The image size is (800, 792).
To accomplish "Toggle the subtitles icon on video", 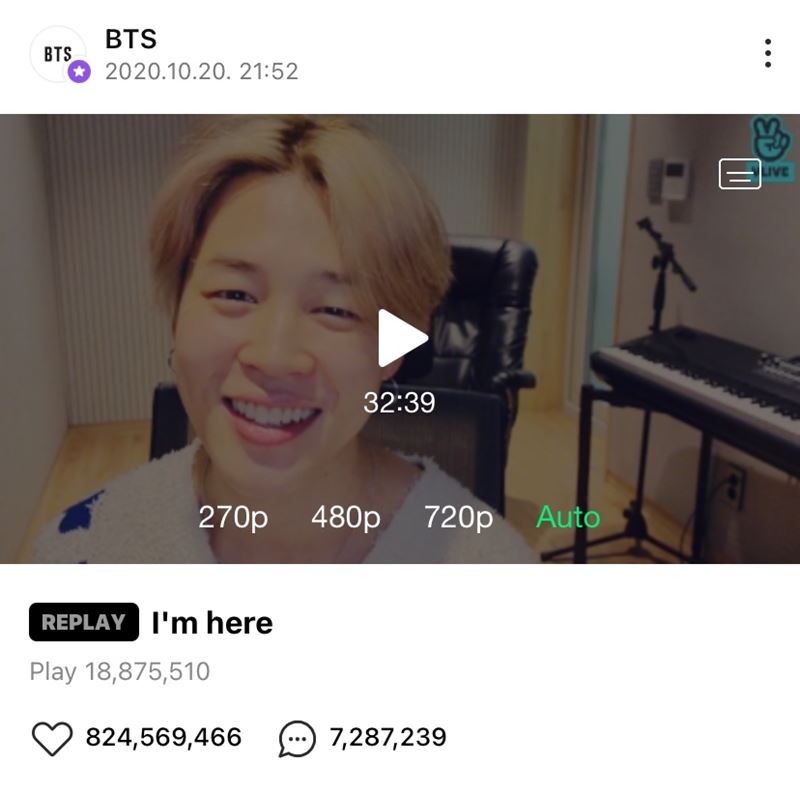I will click(x=739, y=174).
